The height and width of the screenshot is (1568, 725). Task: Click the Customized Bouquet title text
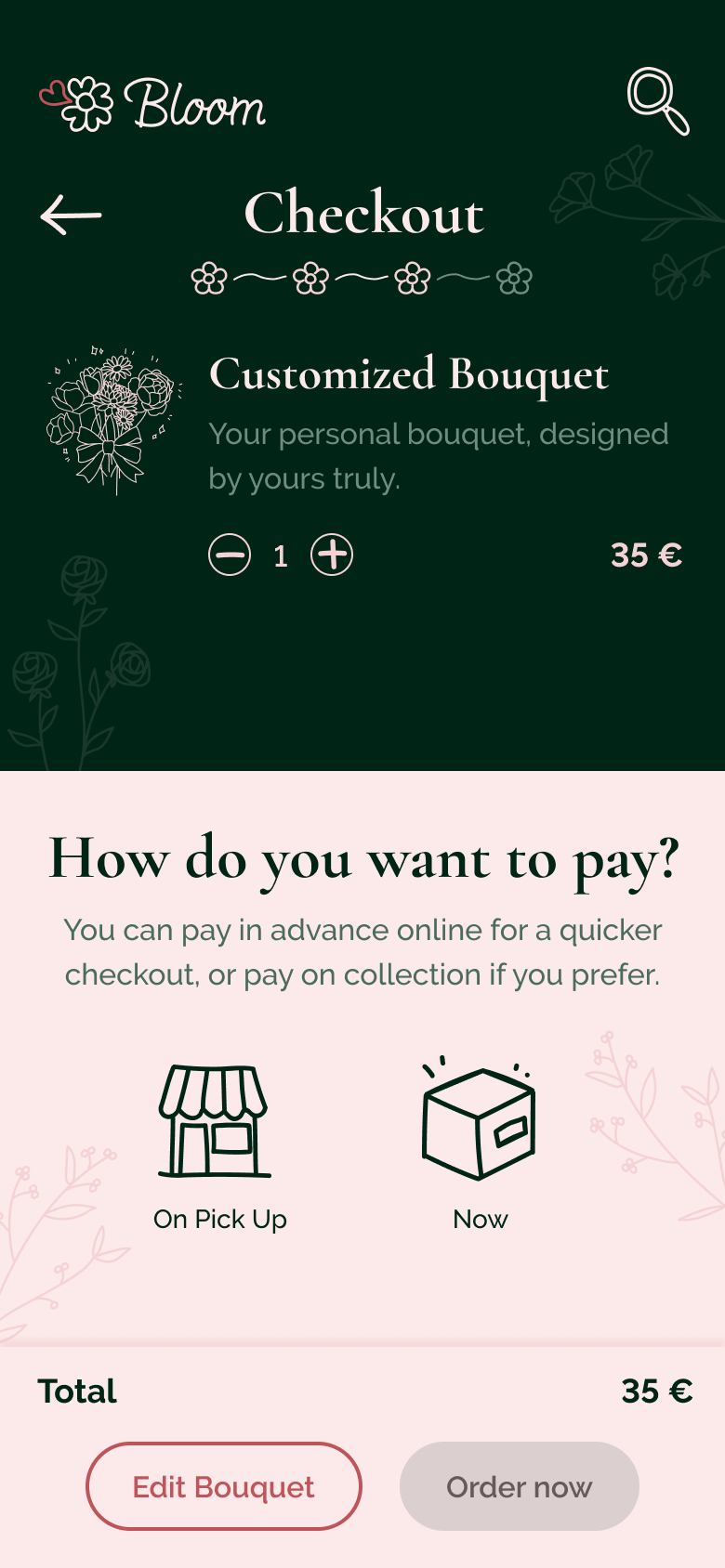tap(409, 374)
